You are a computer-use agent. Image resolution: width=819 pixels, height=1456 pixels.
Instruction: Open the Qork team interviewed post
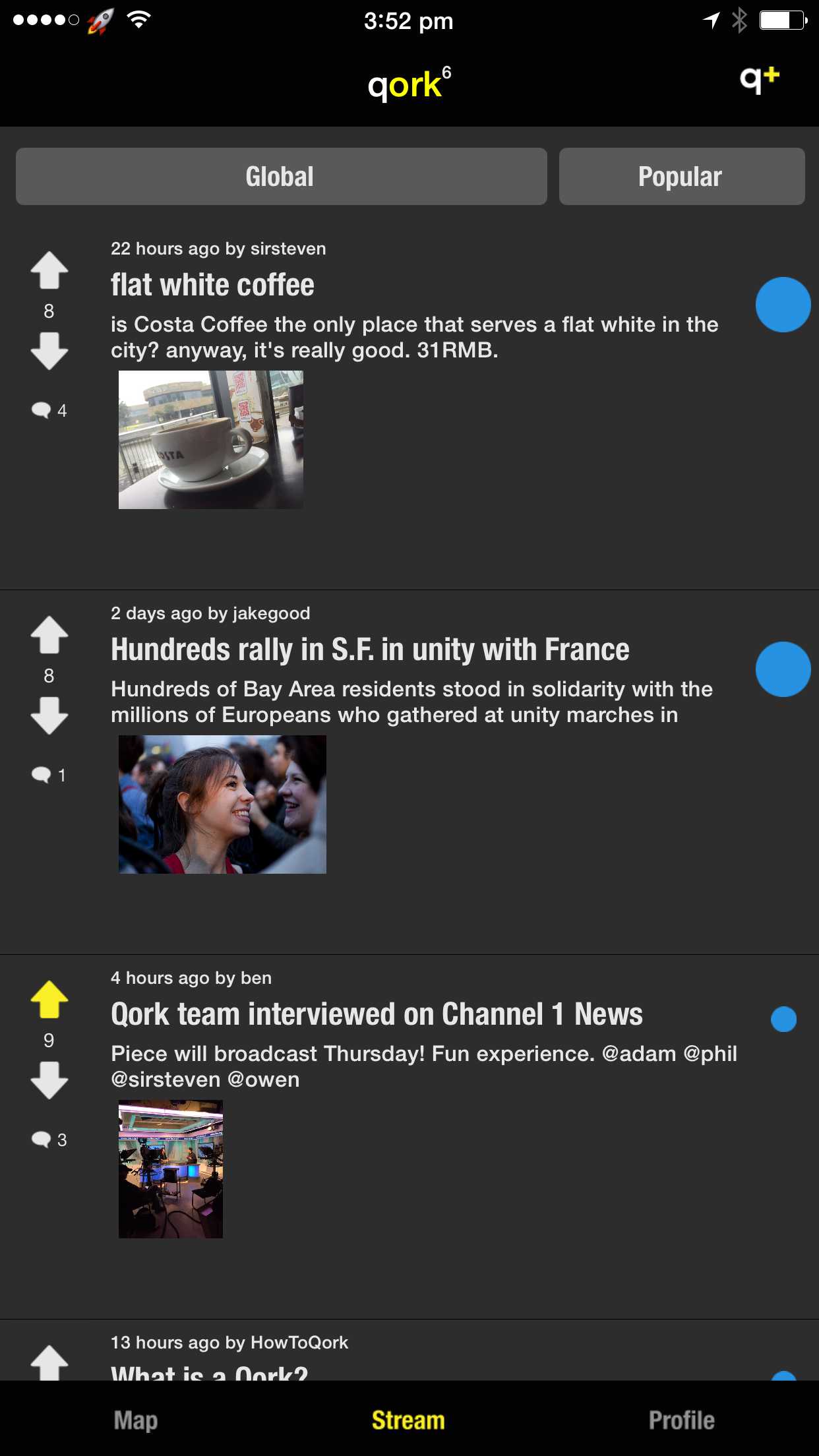[x=377, y=1014]
